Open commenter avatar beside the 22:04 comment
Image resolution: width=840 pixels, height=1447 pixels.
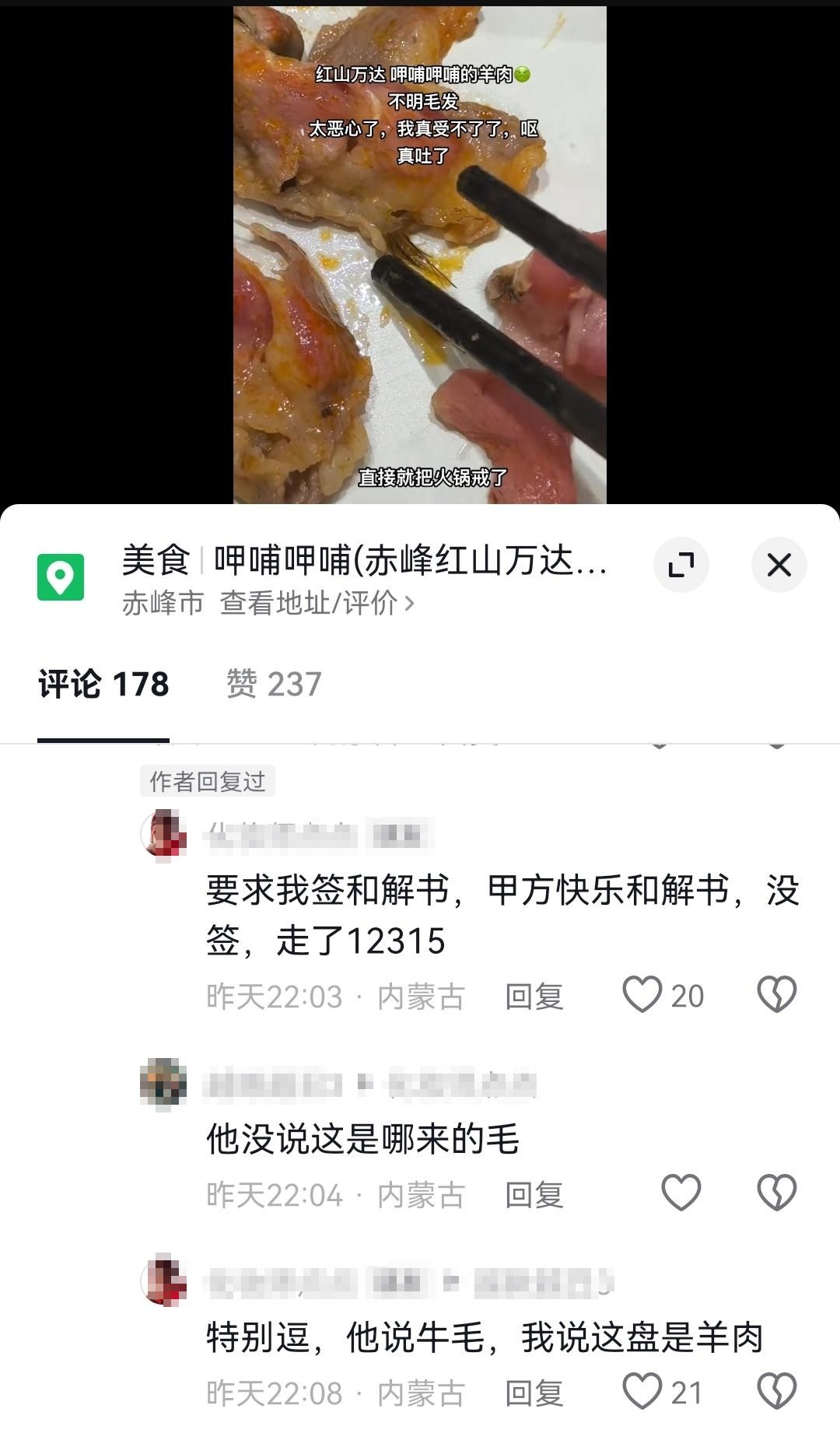click(x=163, y=1082)
